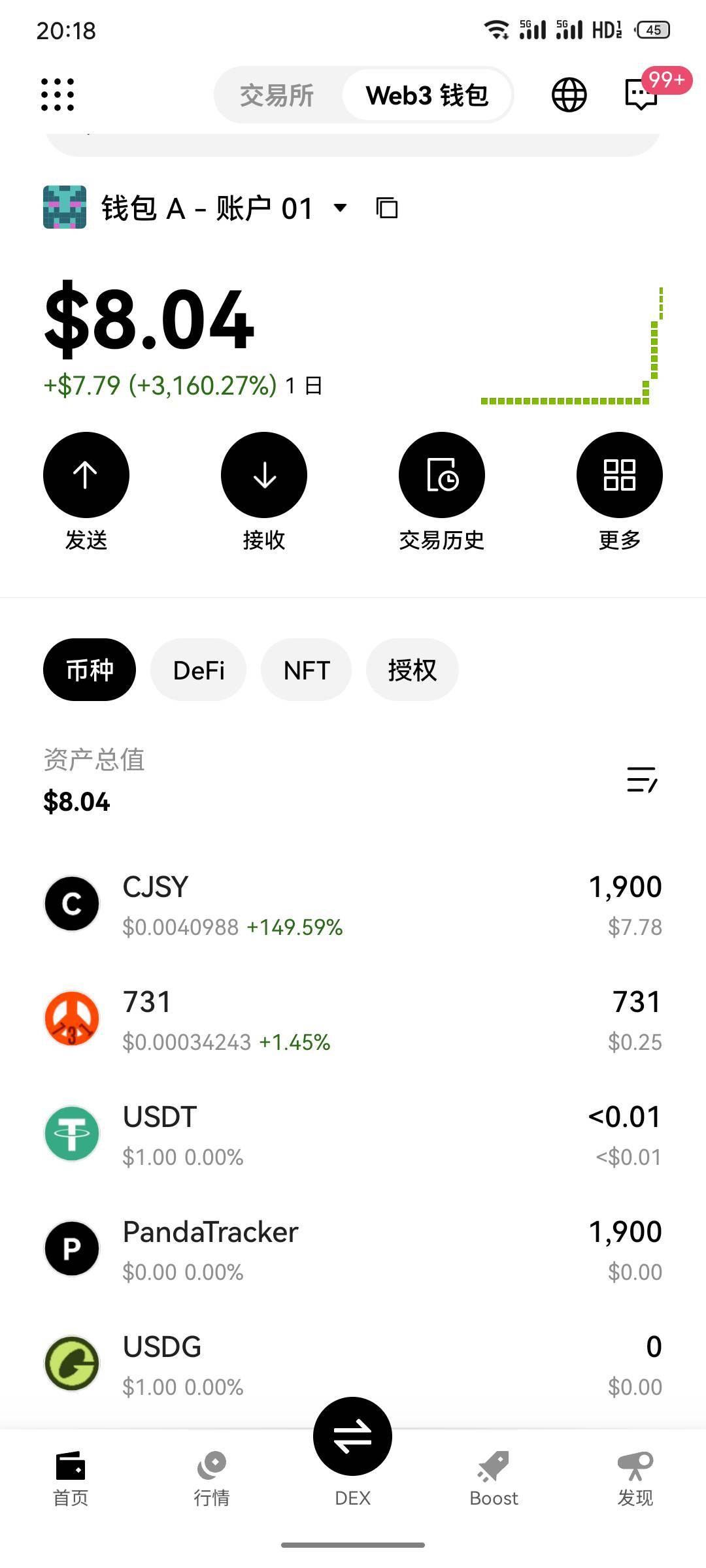The width and height of the screenshot is (706, 1568).
Task: Open the grid menu icon
Action: pos(58,95)
